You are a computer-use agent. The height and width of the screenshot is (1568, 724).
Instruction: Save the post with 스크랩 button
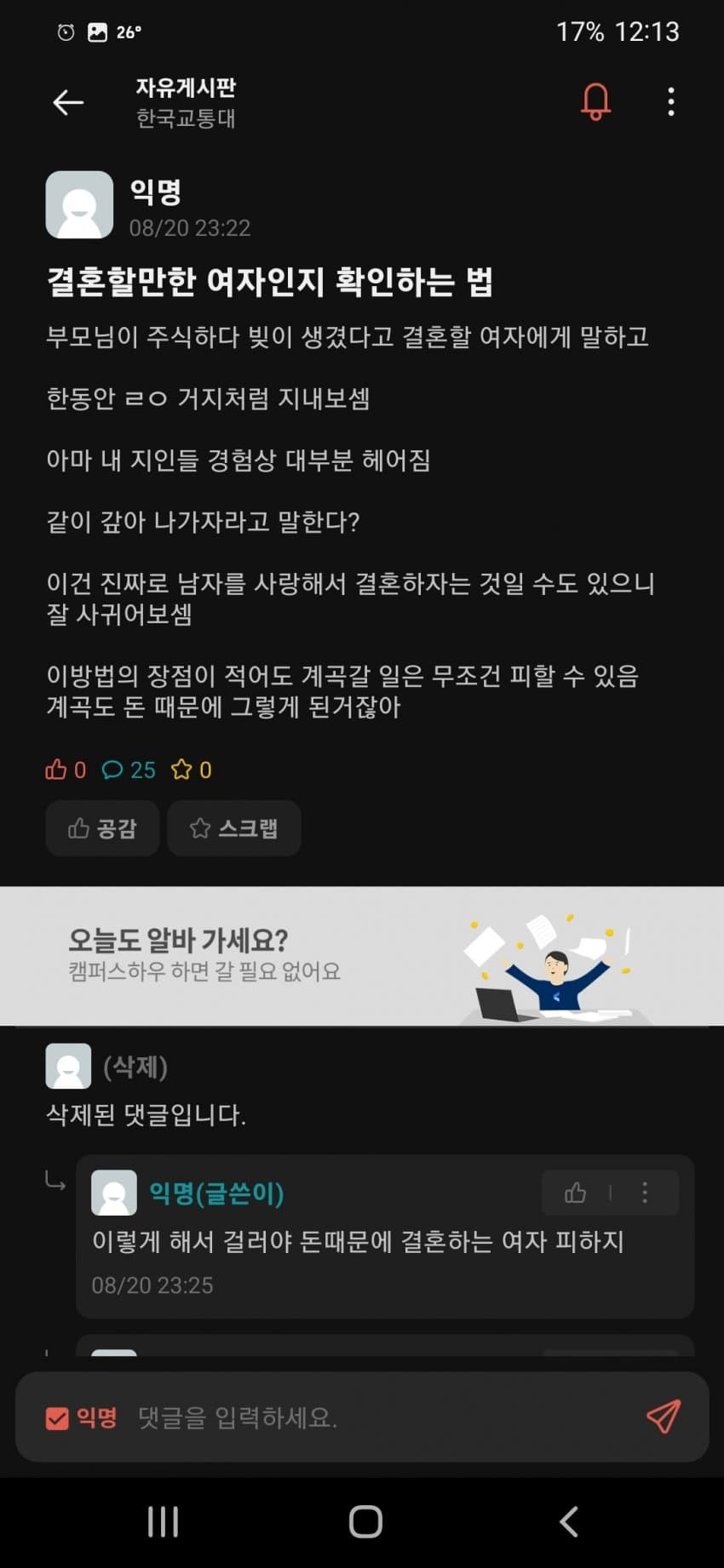233,828
